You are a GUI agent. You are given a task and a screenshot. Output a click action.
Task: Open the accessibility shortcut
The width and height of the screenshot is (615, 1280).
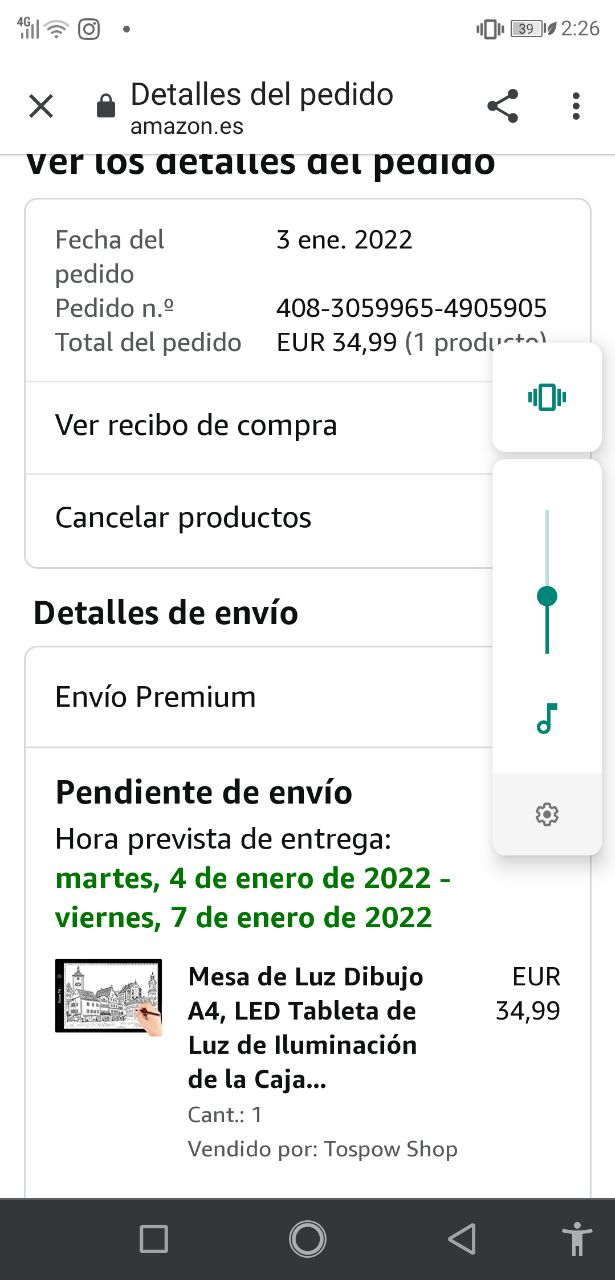577,1240
